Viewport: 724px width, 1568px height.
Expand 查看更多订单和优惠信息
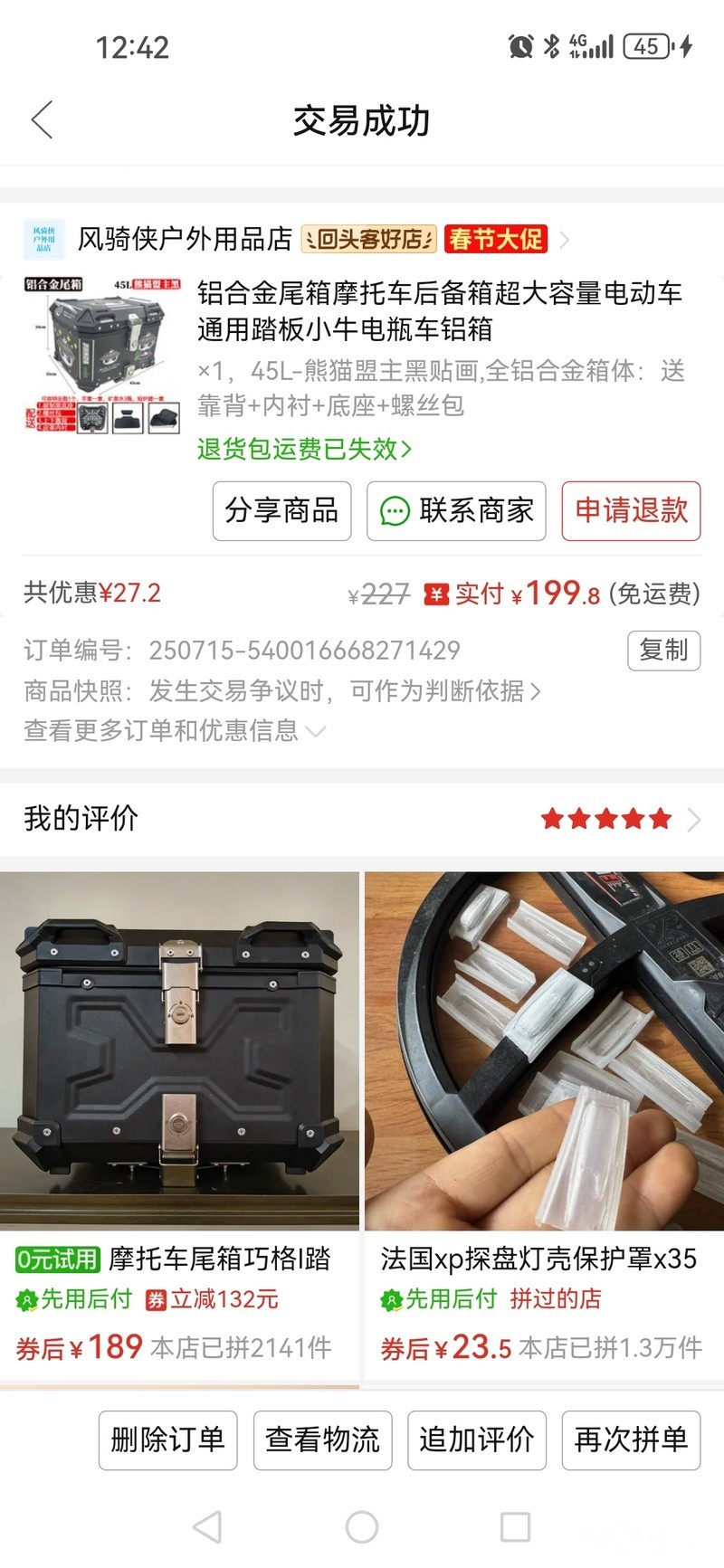174,730
